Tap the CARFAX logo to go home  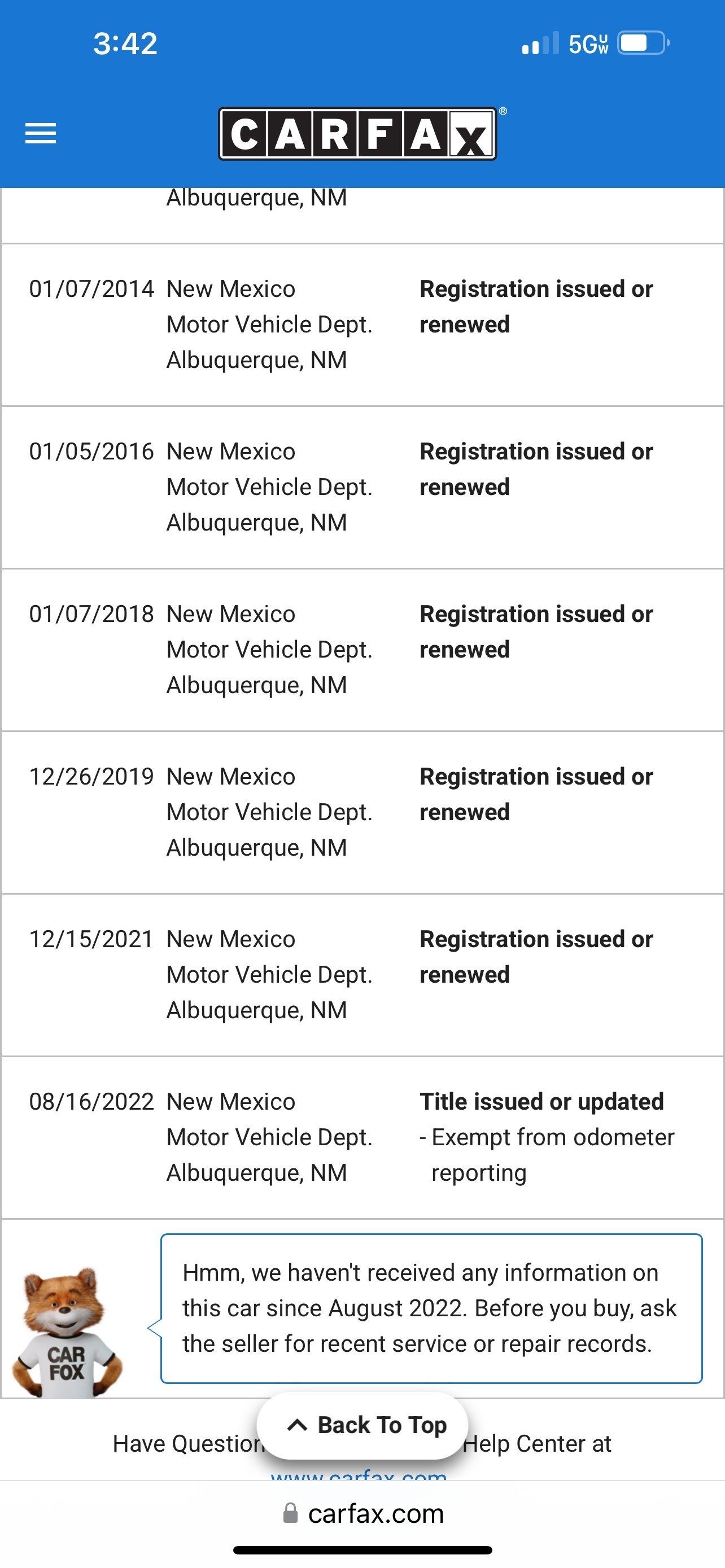pos(357,134)
